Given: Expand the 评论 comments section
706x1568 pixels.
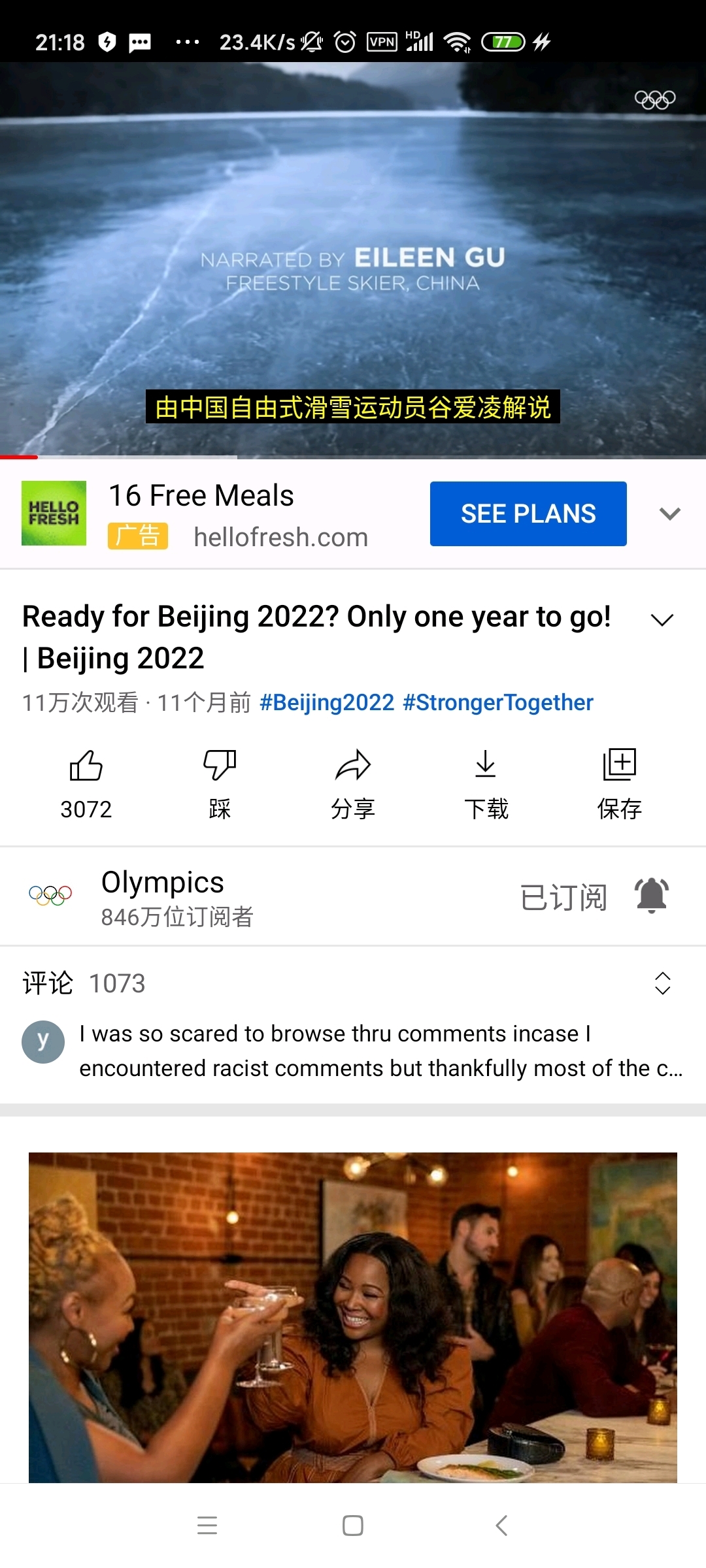Looking at the screenshot, I should [x=662, y=983].
